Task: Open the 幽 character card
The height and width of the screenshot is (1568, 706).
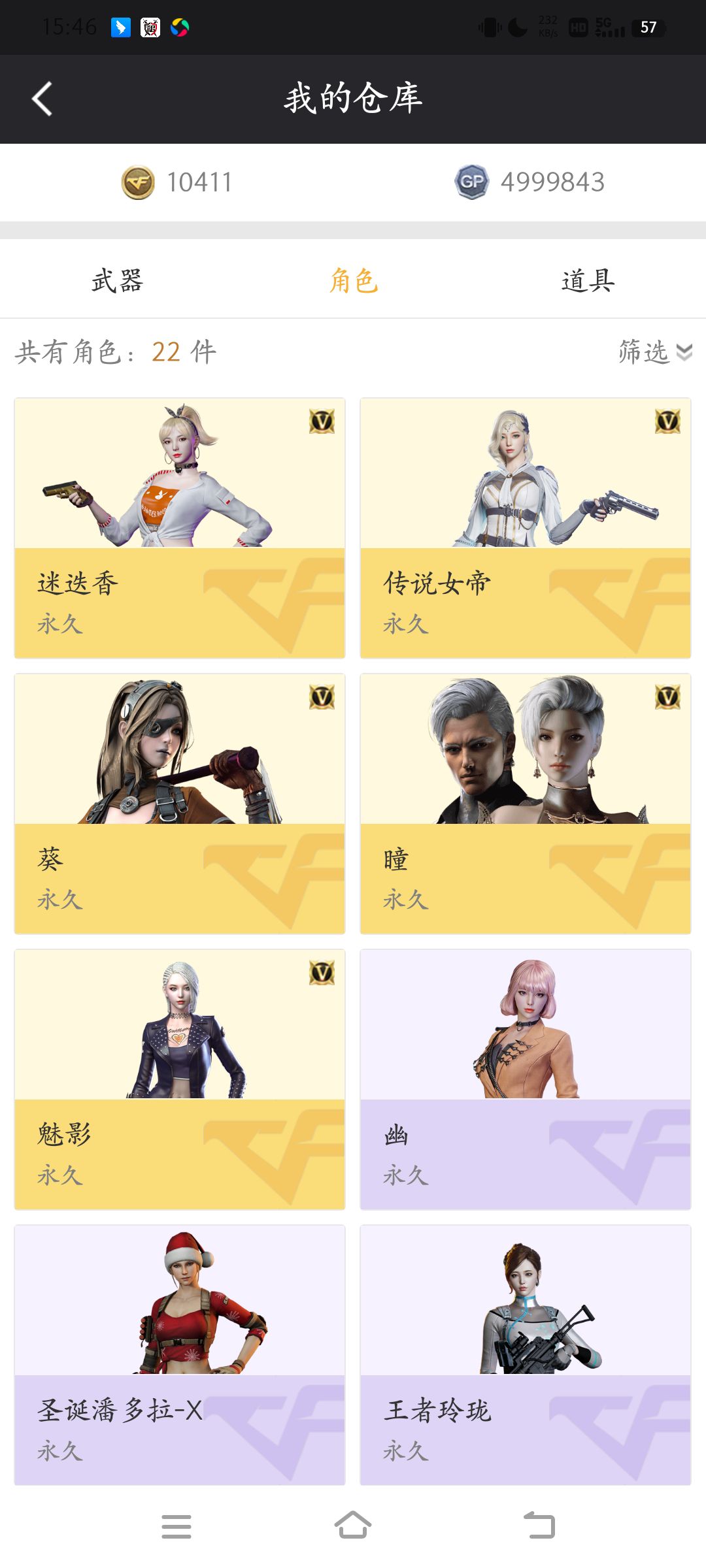Action: pos(525,1079)
